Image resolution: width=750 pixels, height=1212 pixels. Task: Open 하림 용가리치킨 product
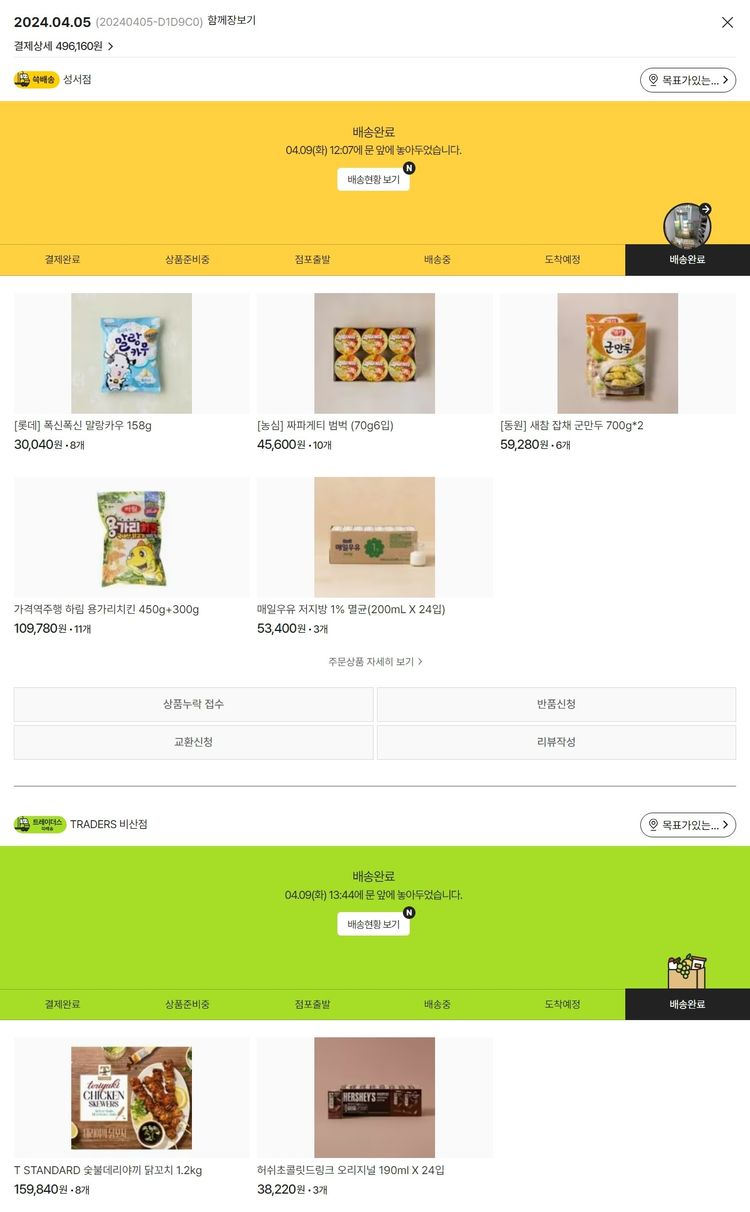click(x=131, y=537)
